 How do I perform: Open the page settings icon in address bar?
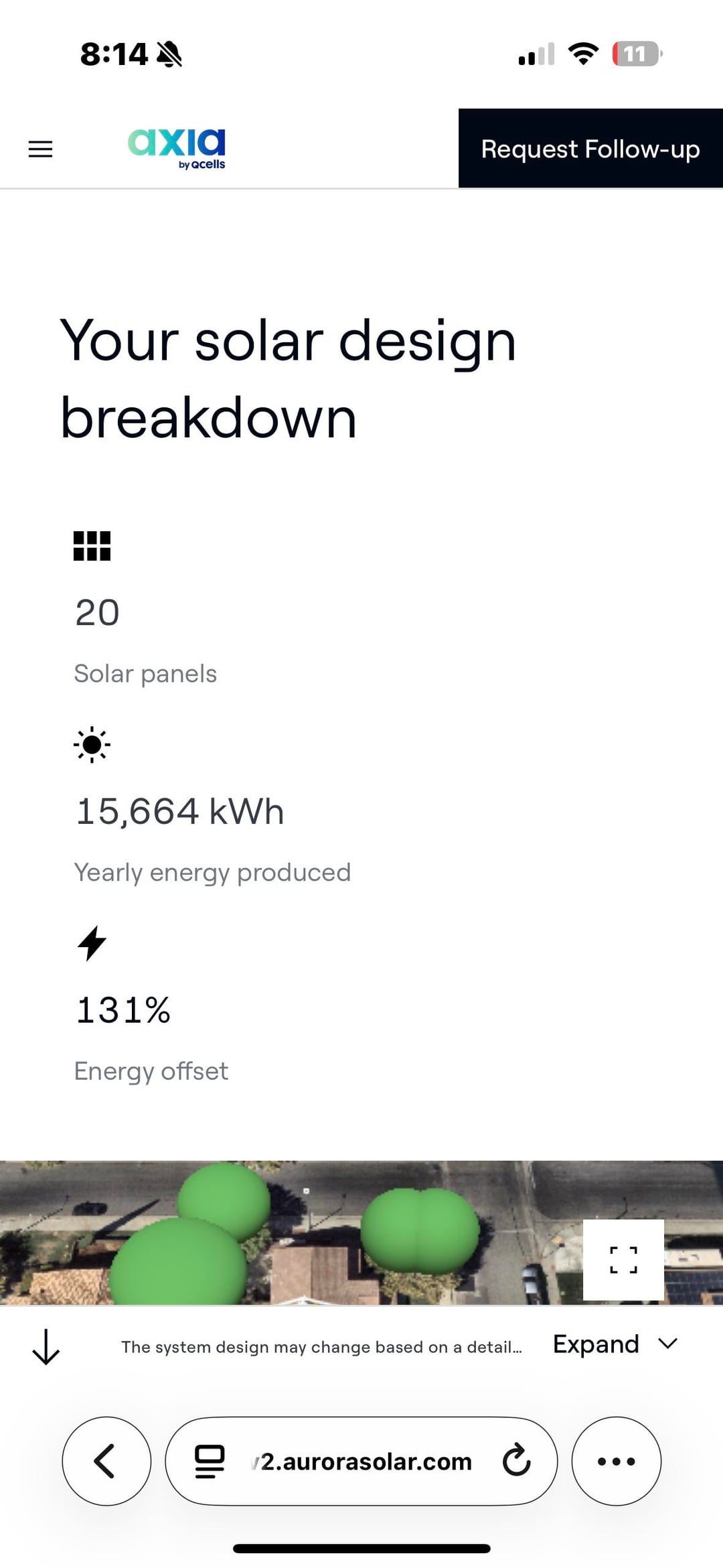(210, 1461)
